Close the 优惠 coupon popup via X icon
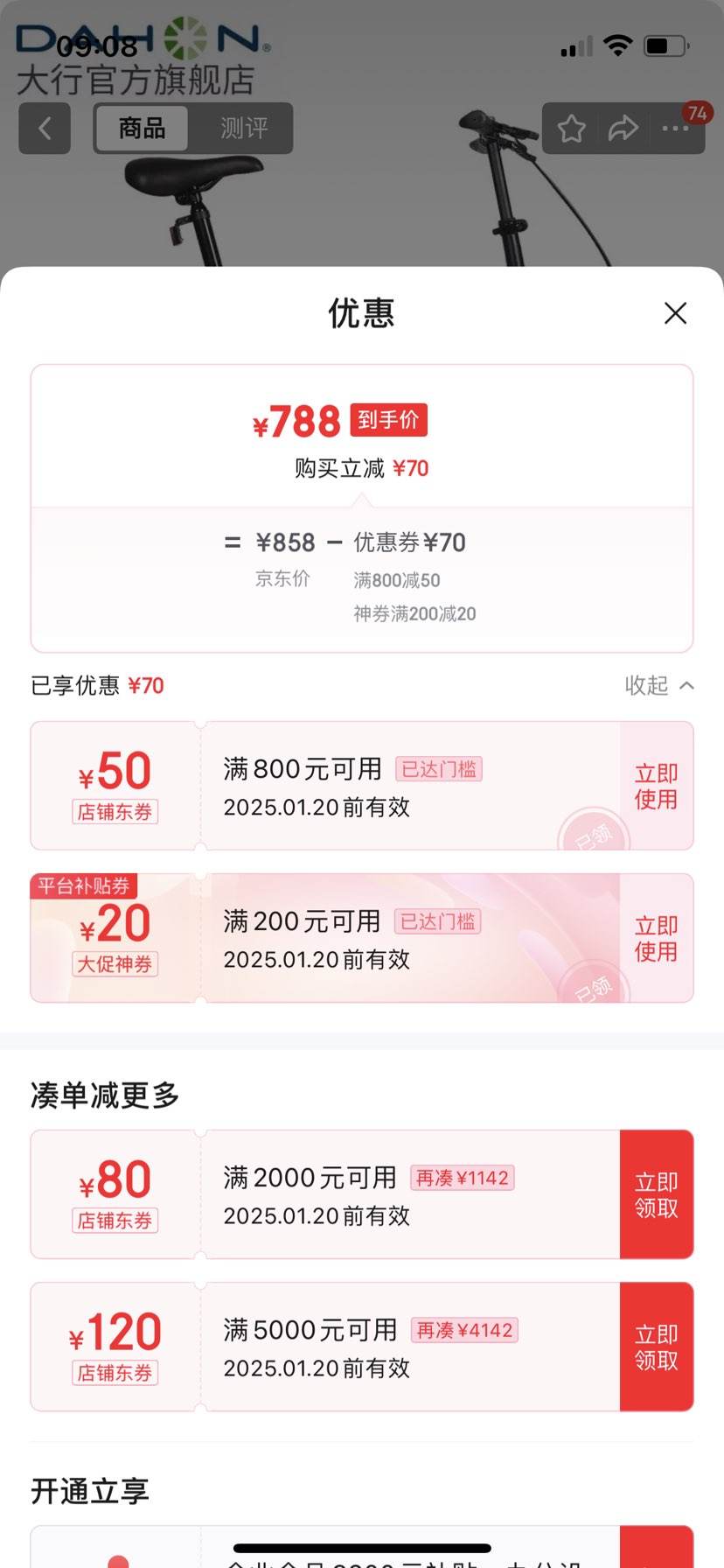The image size is (724, 1568). [675, 313]
